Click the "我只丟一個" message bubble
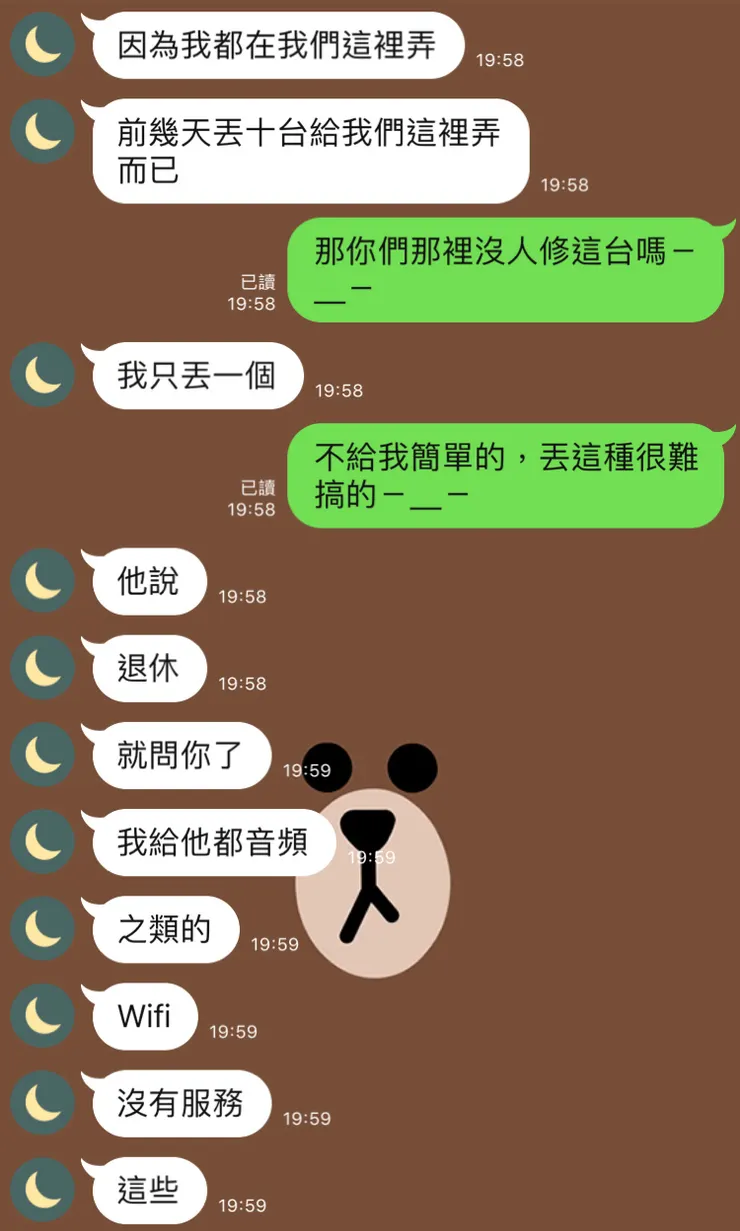This screenshot has height=1231, width=740. pos(195,375)
